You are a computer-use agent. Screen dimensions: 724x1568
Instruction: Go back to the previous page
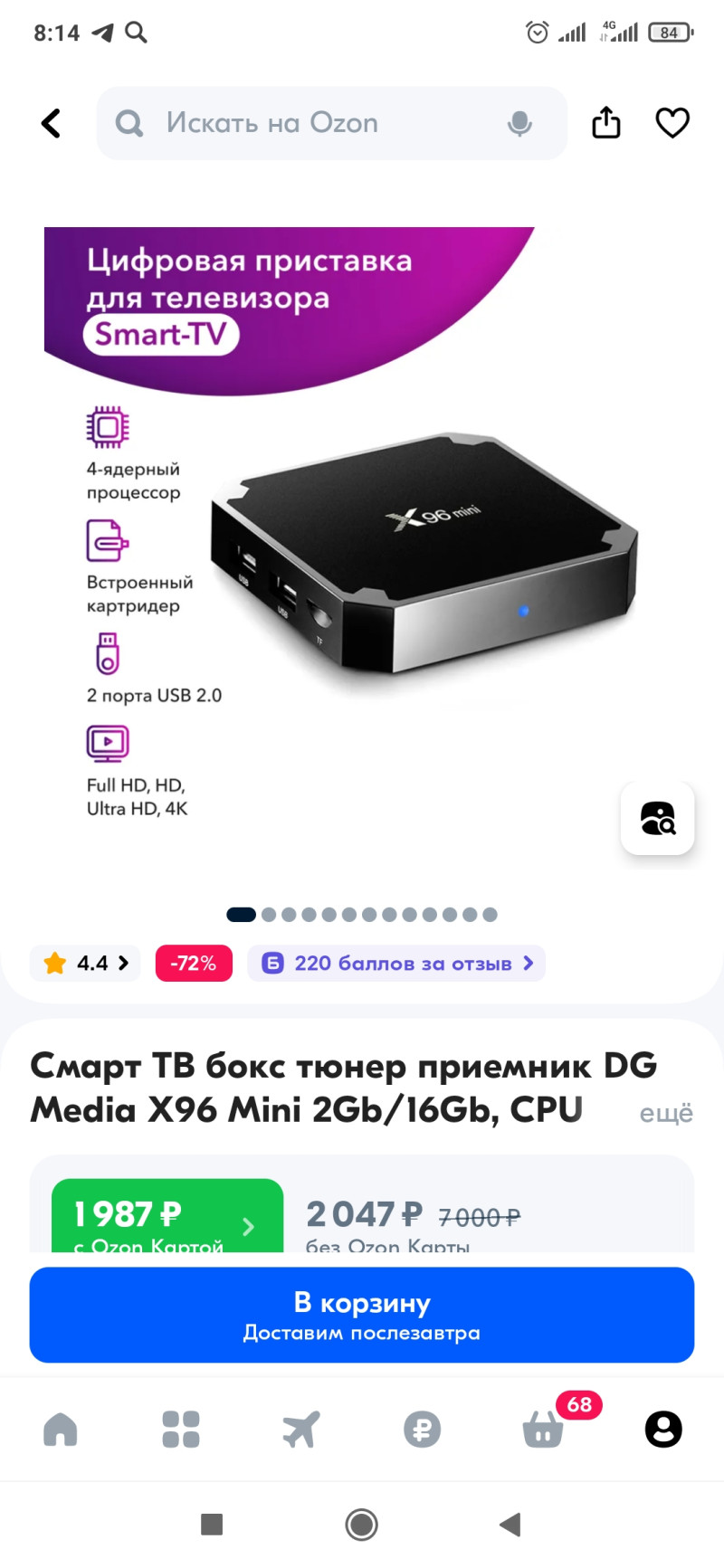52,123
